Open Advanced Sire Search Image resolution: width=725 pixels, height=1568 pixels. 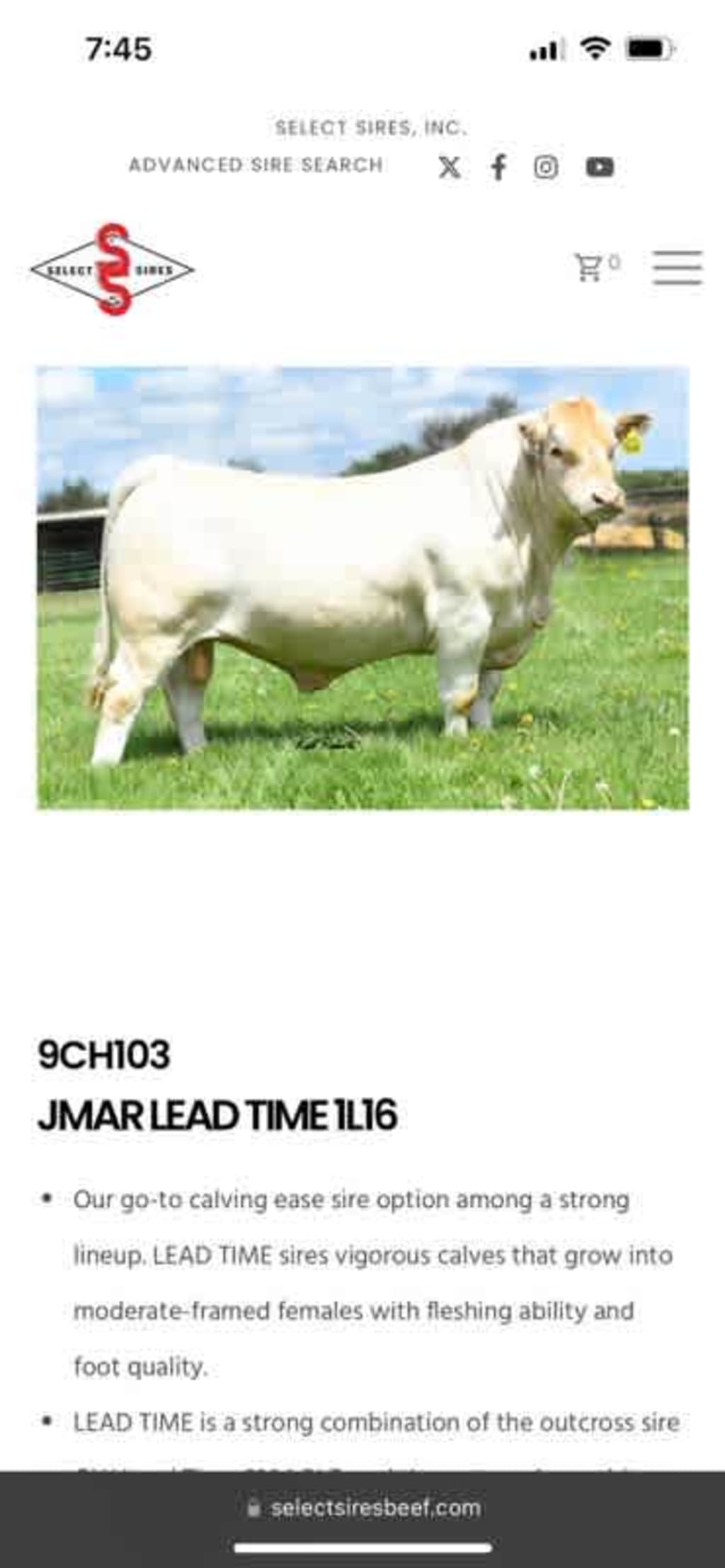(256, 165)
